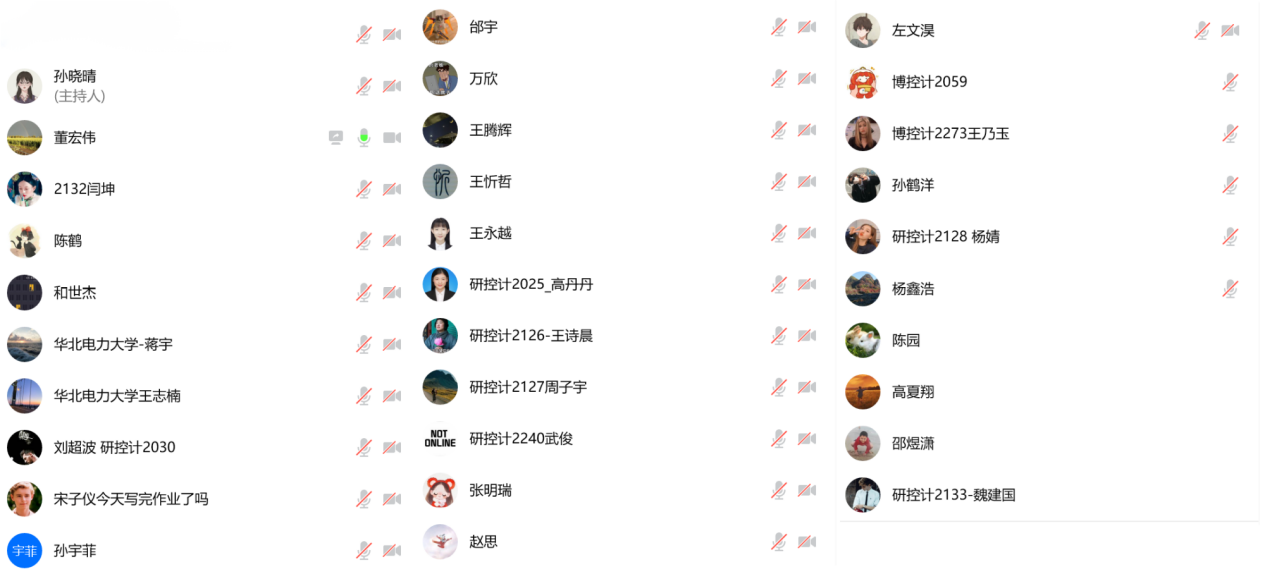Select 宋子仪今天写完作业了吗 in the list

point(131,499)
